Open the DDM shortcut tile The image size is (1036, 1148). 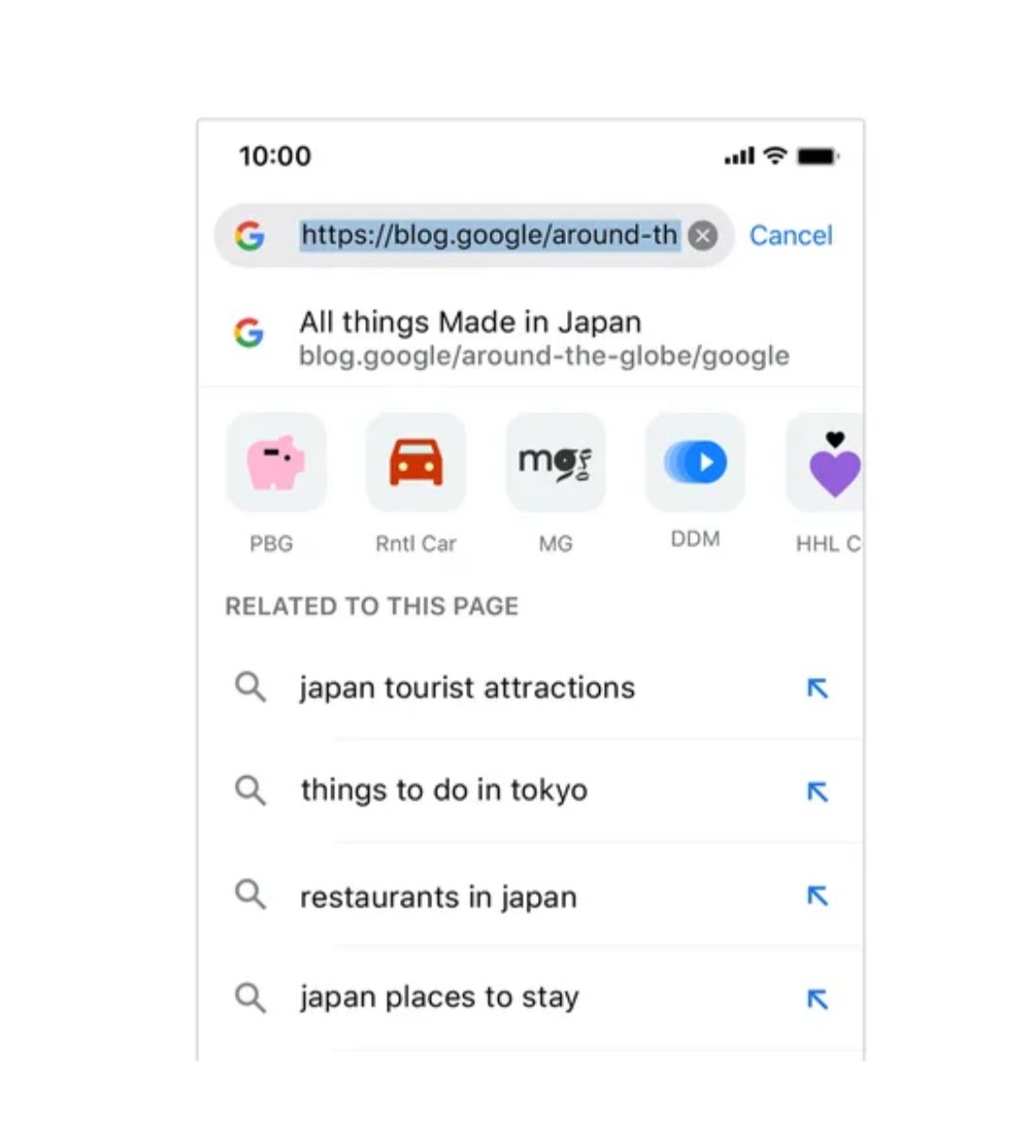[x=695, y=463]
